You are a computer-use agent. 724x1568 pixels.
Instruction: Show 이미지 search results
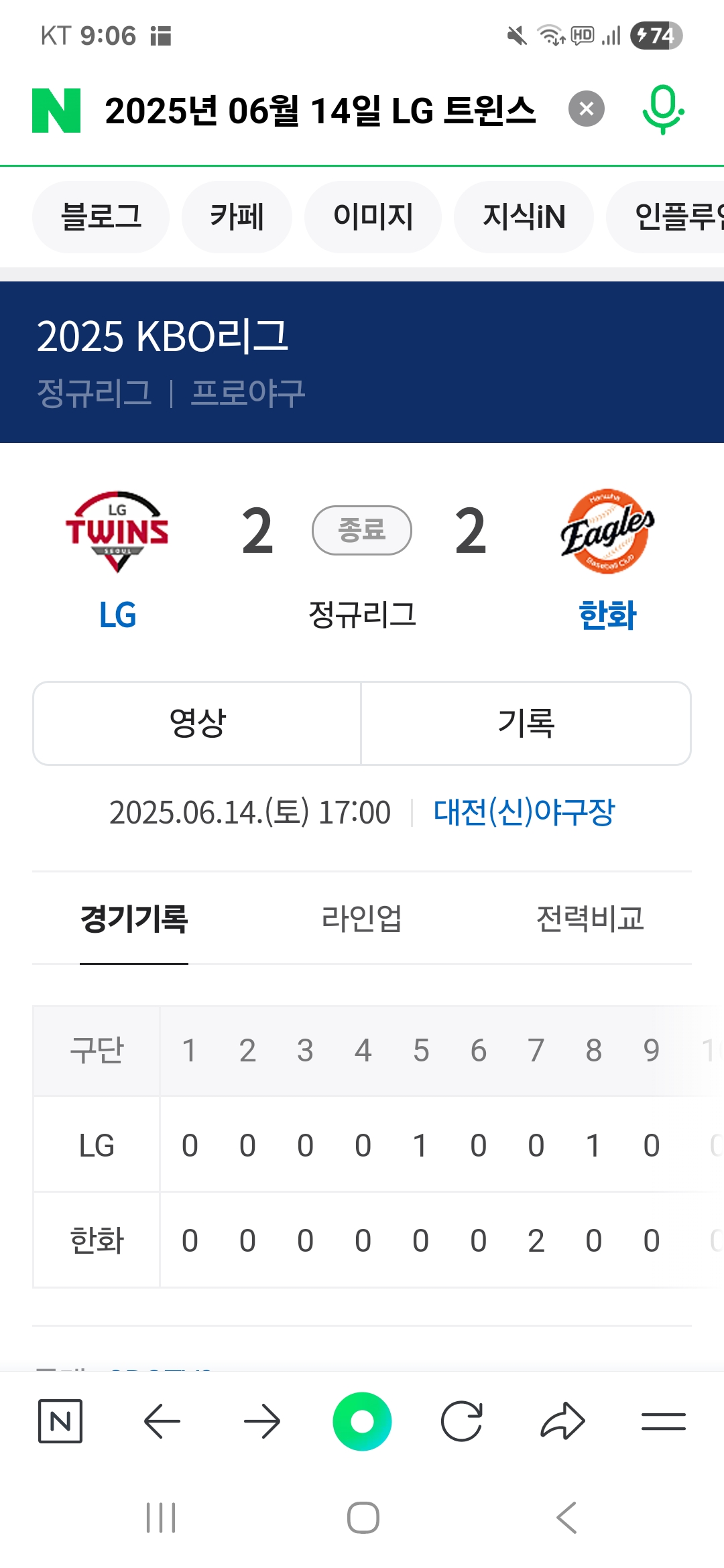click(373, 216)
